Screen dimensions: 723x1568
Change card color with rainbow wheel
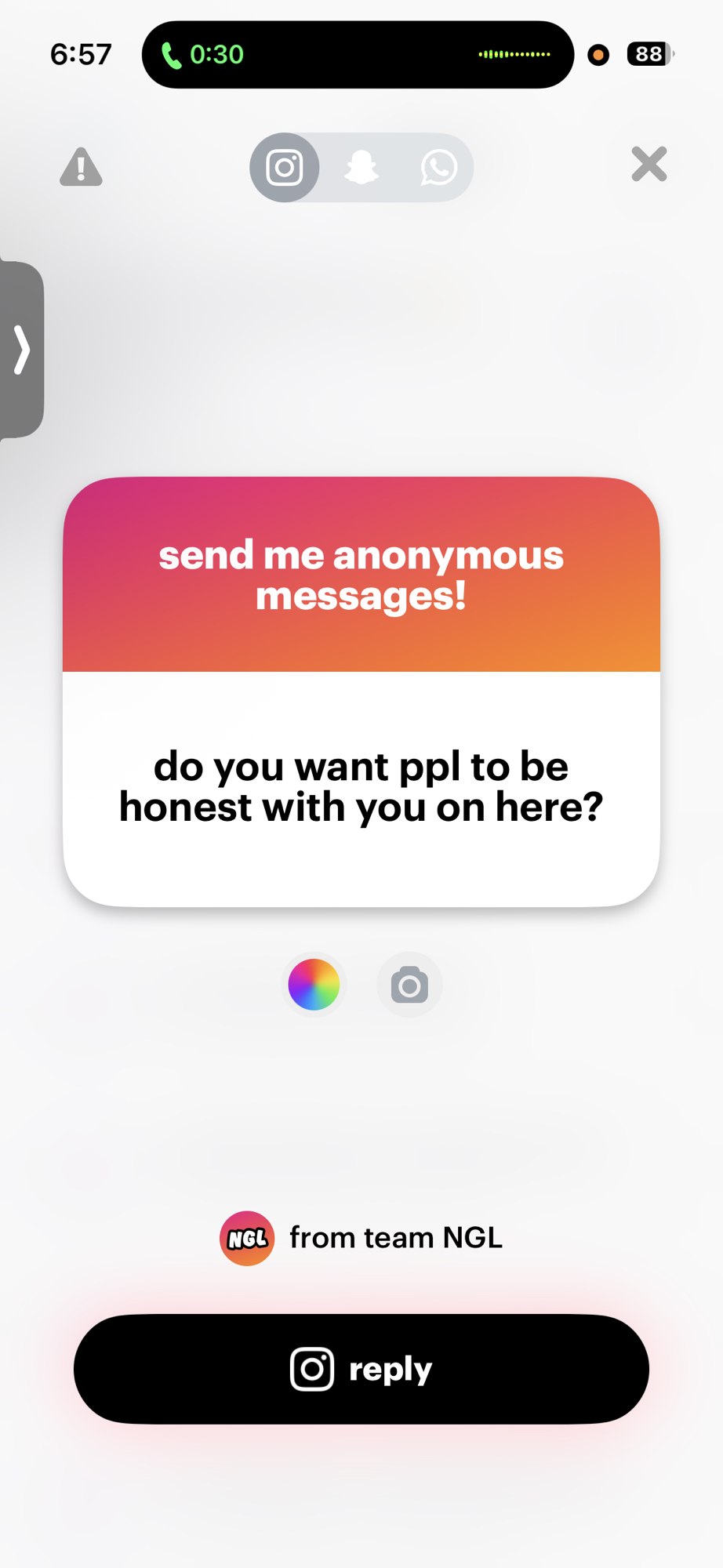point(314,985)
